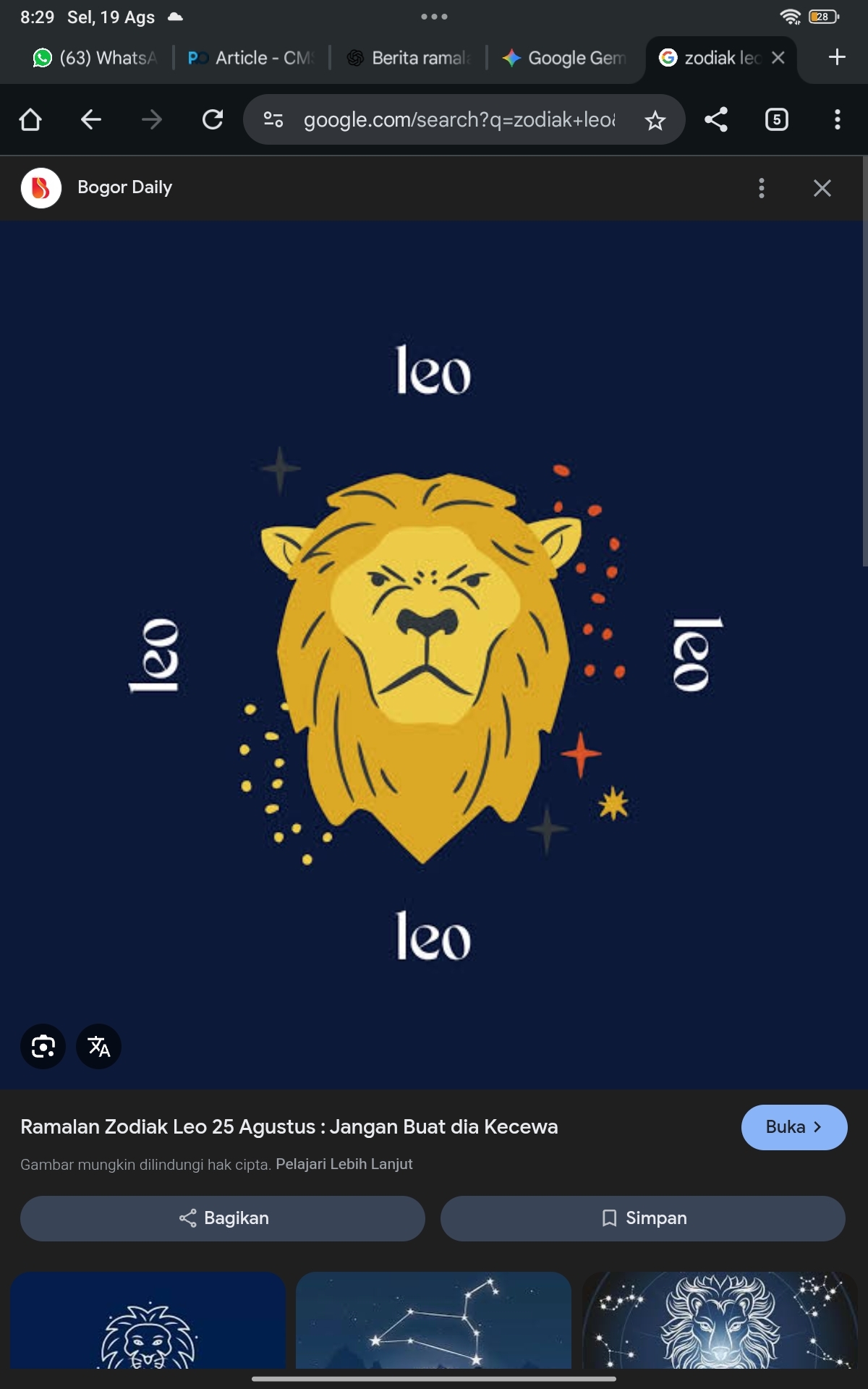
Task: Select the translate image text icon
Action: click(98, 1047)
